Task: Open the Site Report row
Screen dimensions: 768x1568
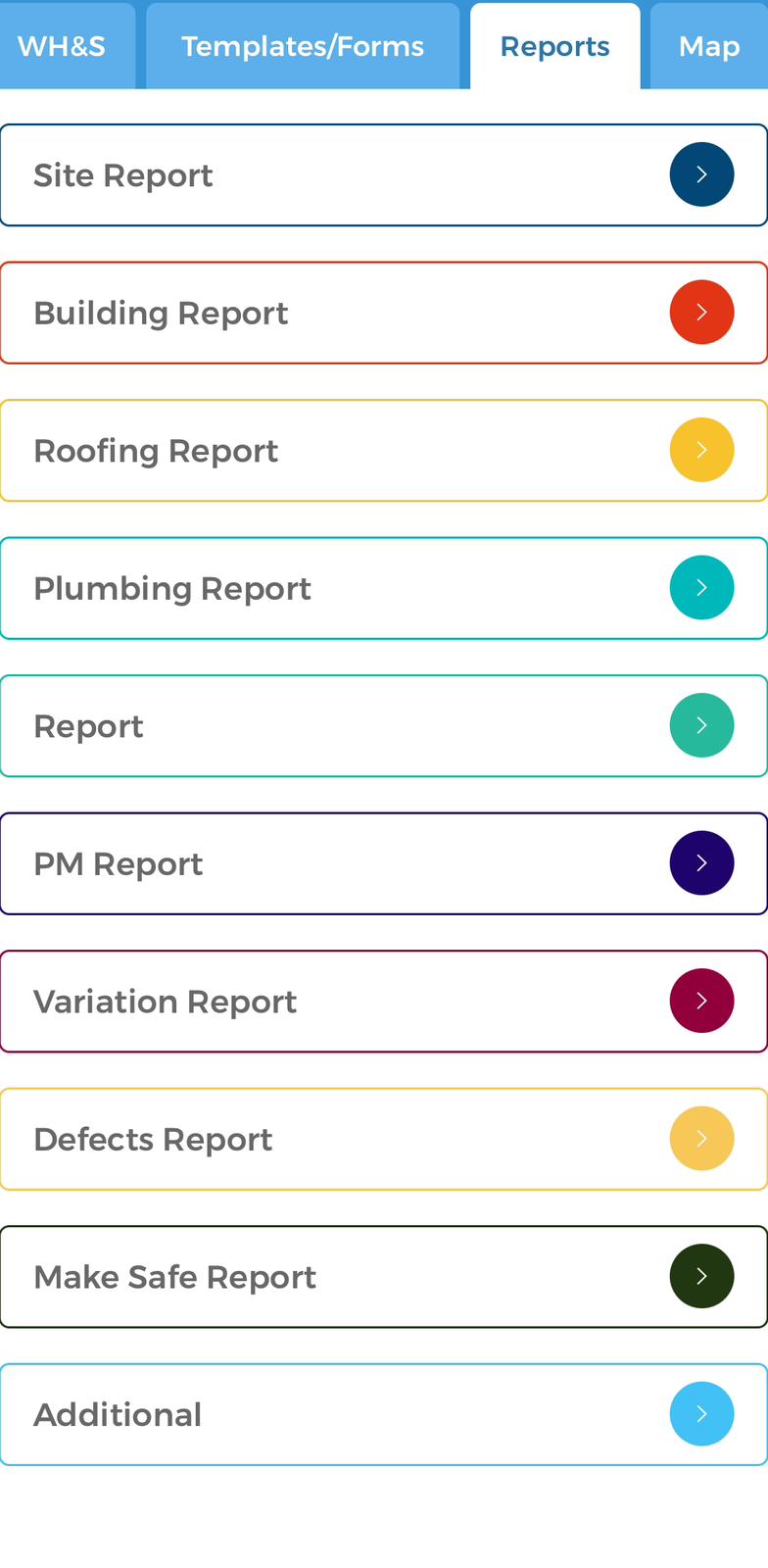Action: point(383,175)
